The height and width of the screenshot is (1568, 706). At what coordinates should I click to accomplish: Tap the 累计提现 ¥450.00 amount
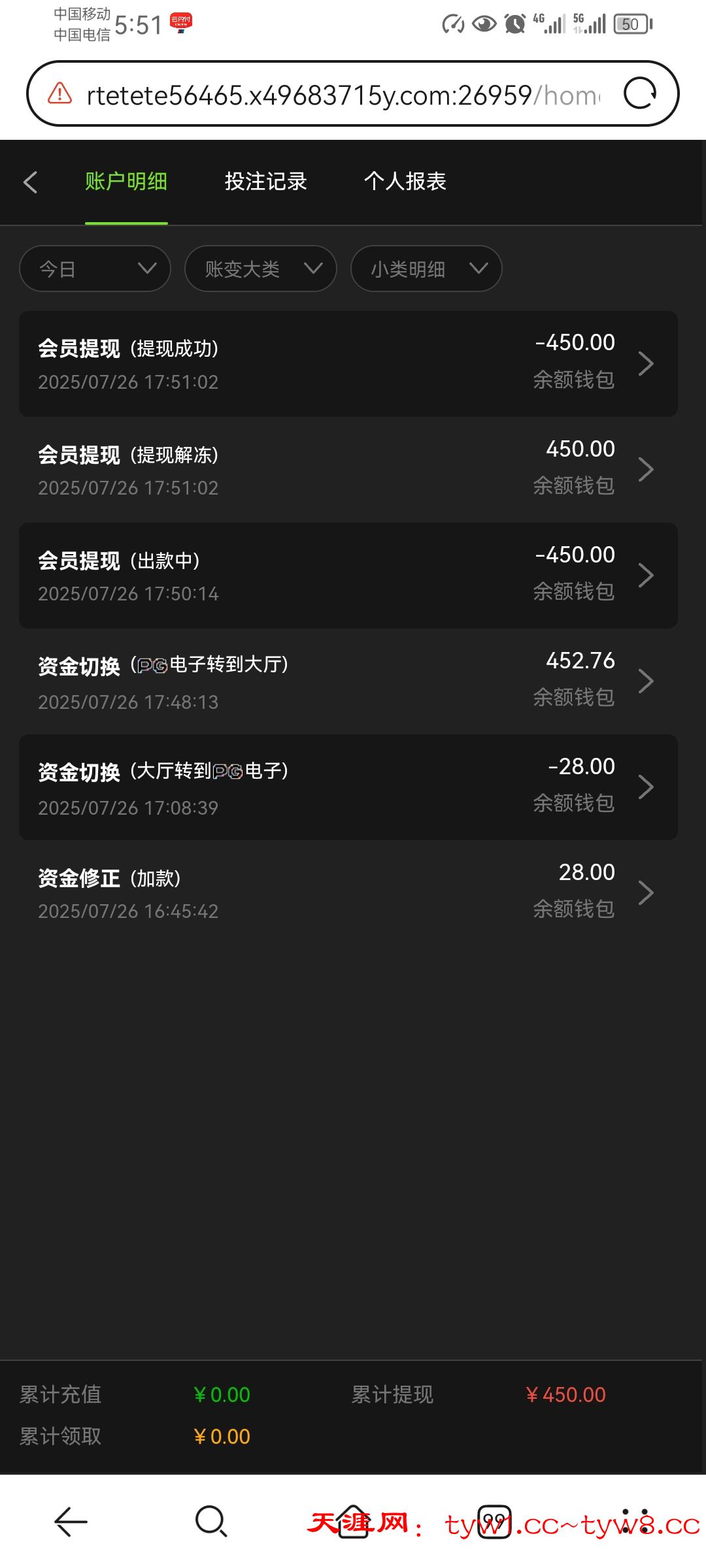point(566,1394)
